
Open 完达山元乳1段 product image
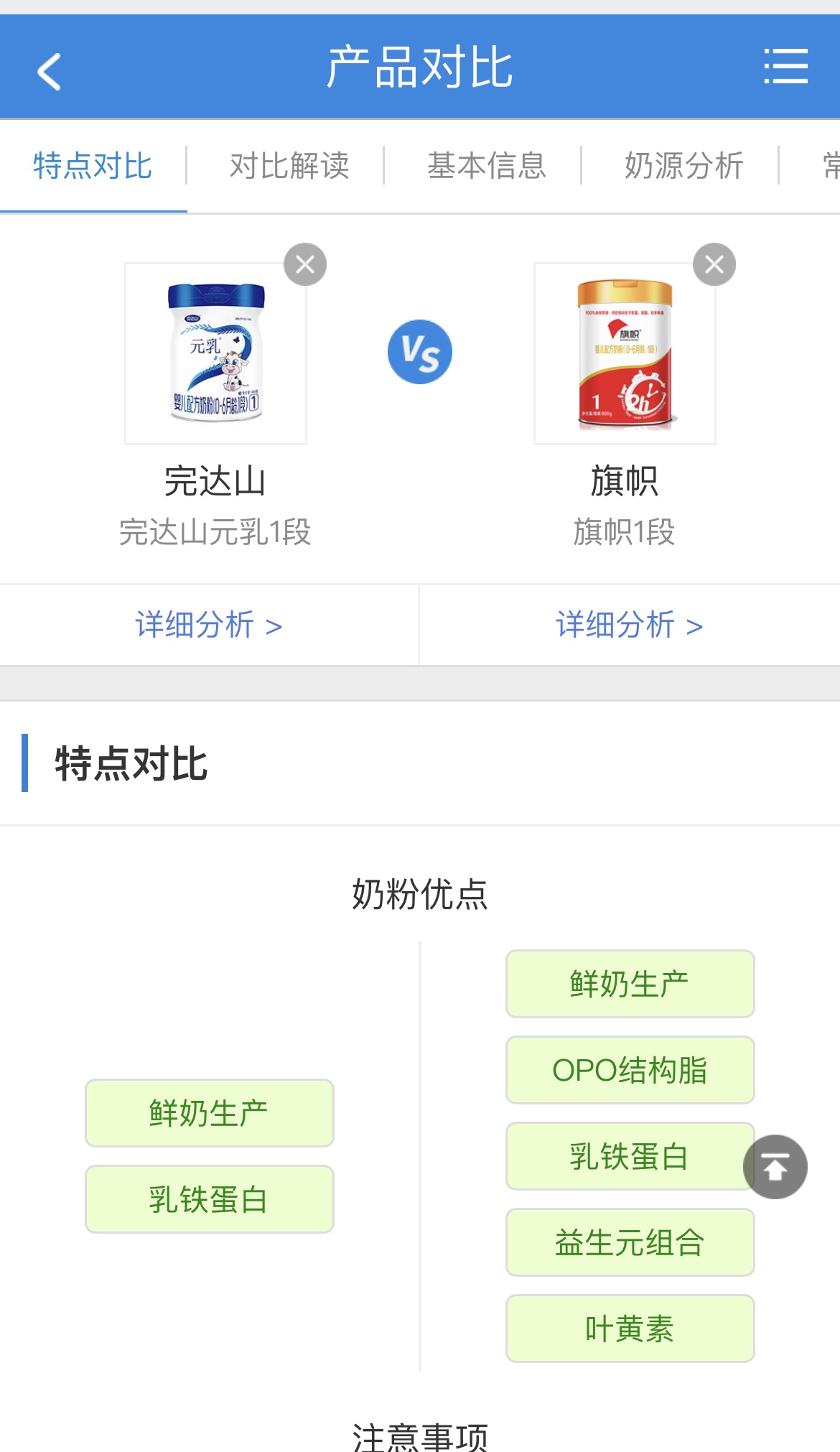(215, 353)
